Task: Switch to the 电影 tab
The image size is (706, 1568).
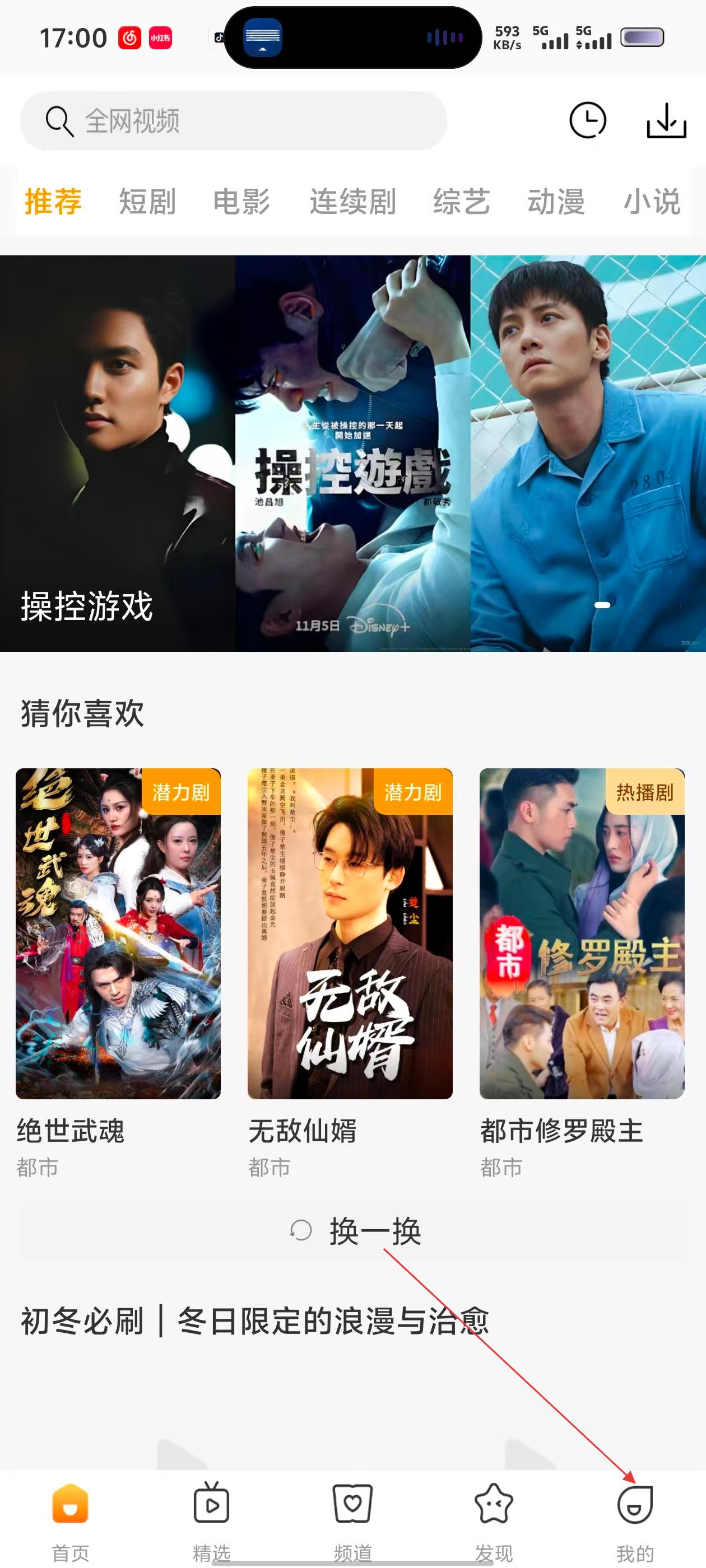Action: coord(241,202)
